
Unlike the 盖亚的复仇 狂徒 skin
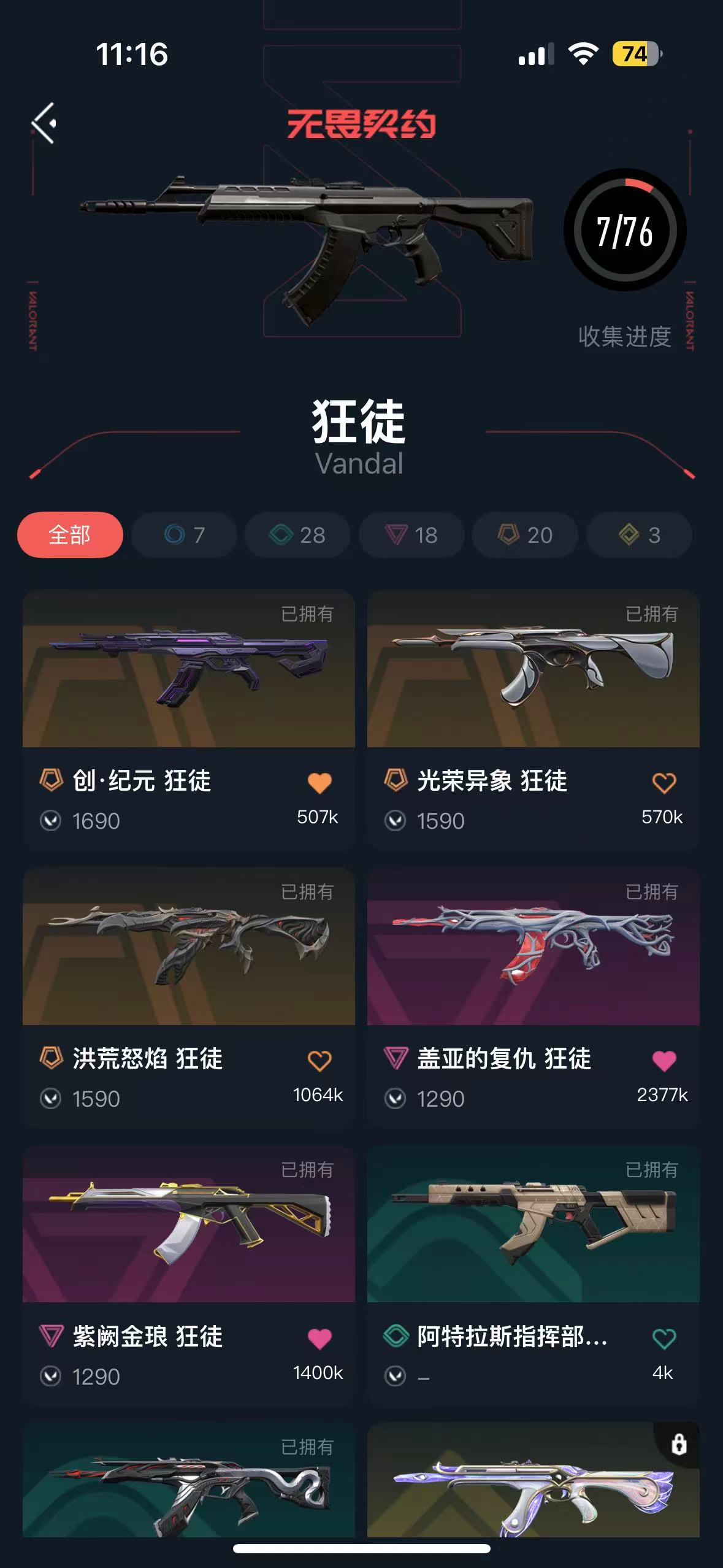coord(664,1061)
